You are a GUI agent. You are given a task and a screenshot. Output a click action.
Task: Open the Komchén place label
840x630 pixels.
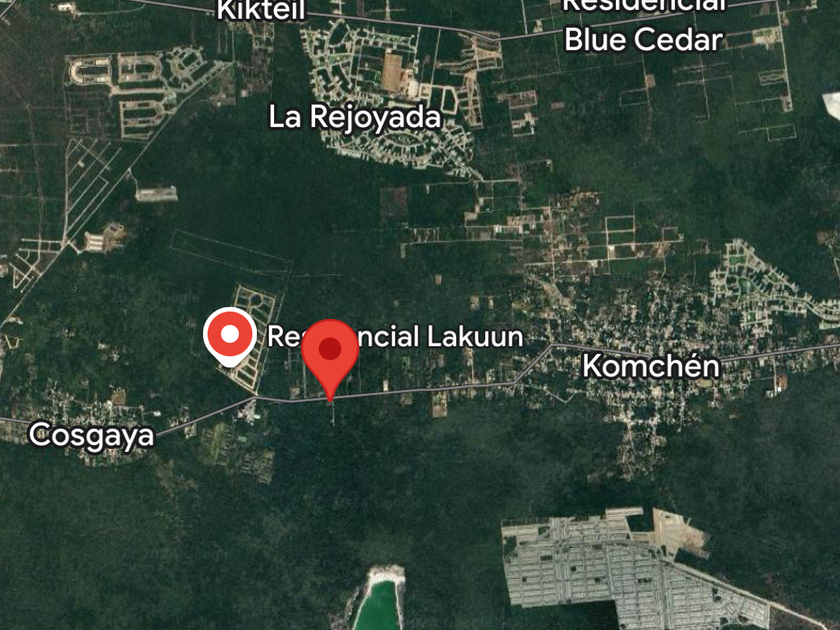[651, 366]
